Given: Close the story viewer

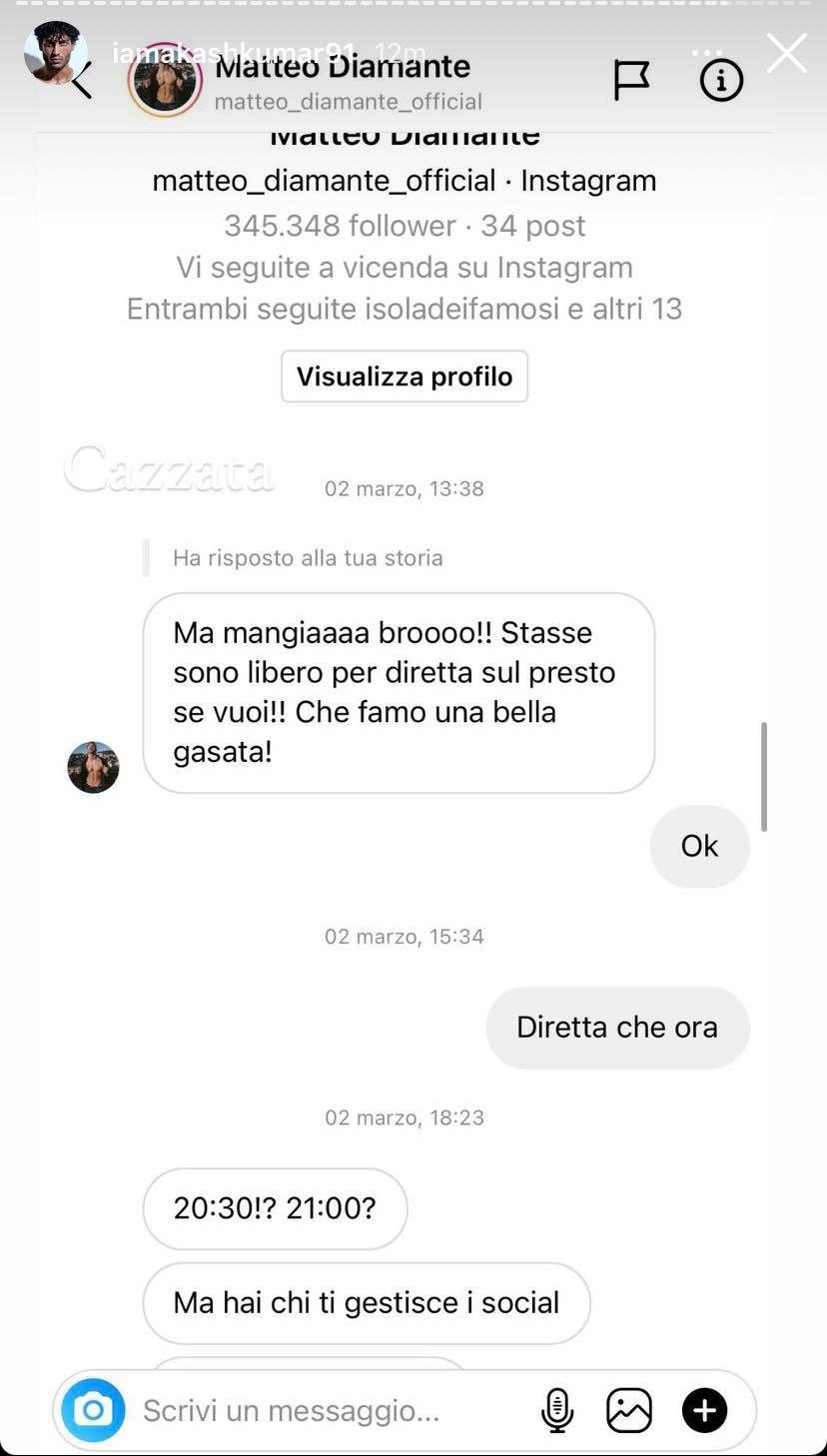Looking at the screenshot, I should pyautogui.click(x=786, y=53).
